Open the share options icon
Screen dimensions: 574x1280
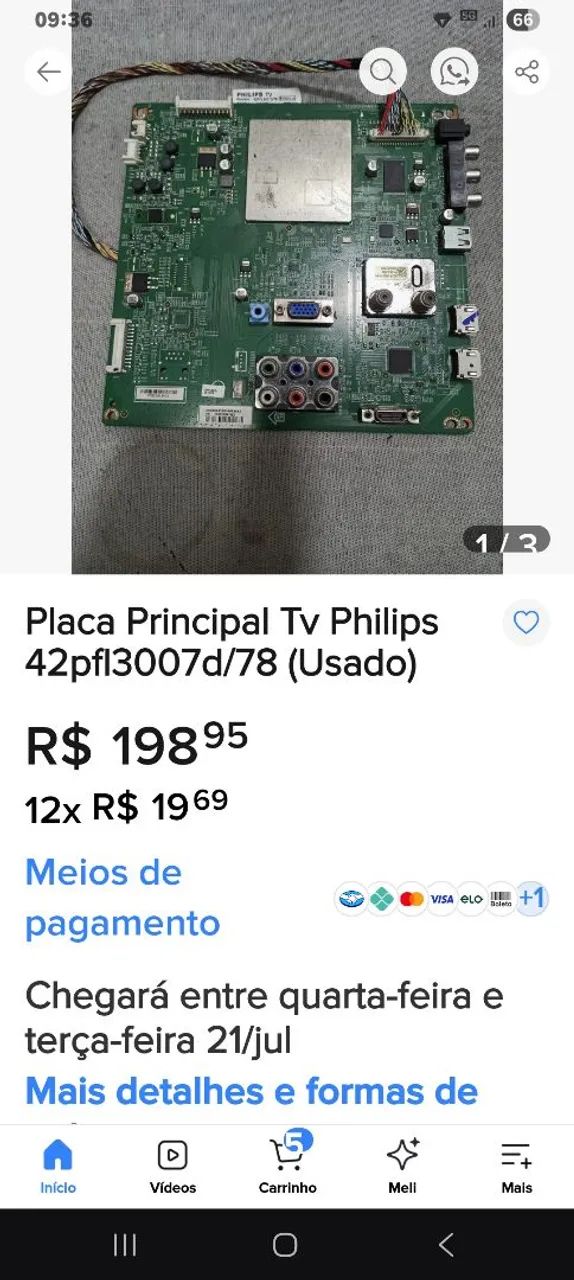pyautogui.click(x=526, y=72)
